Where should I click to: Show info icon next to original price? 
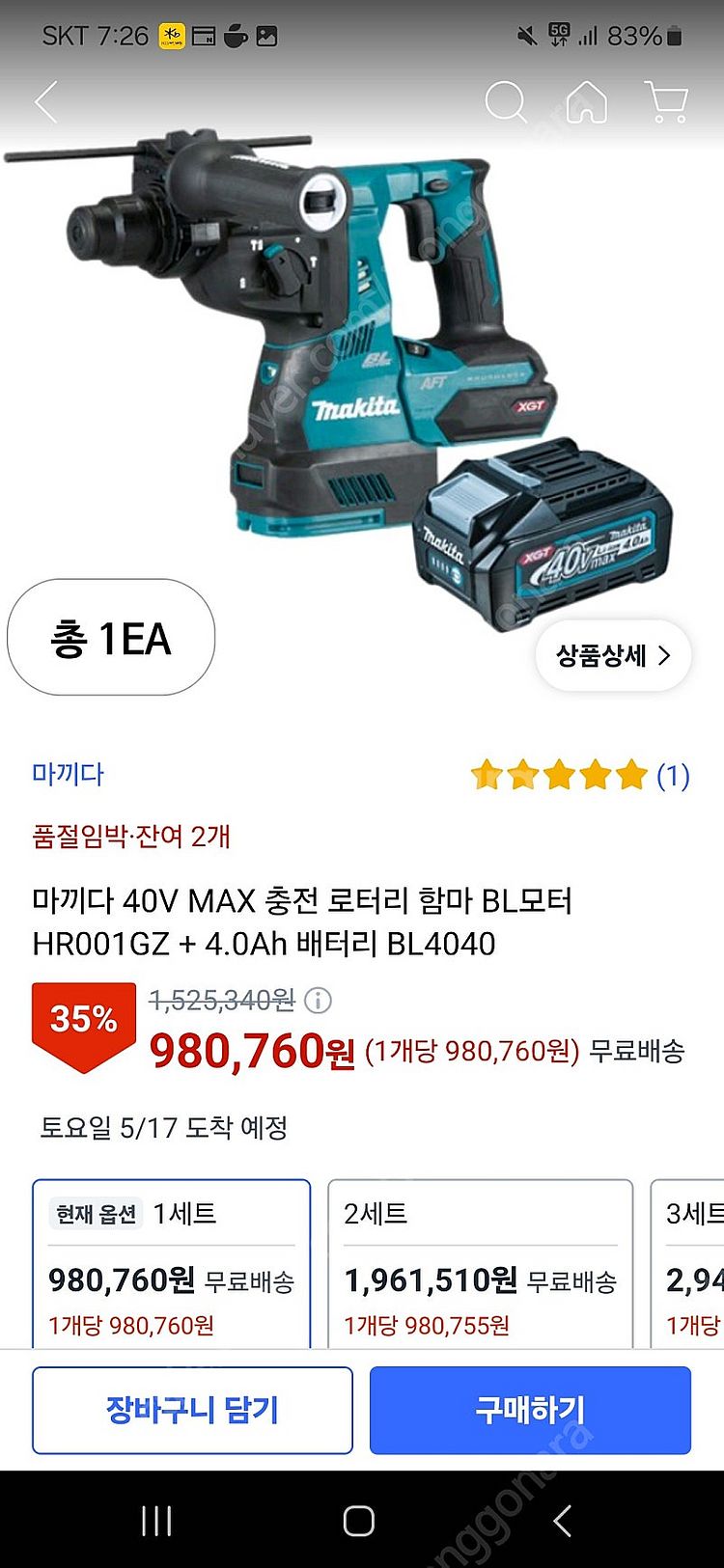(x=318, y=1001)
